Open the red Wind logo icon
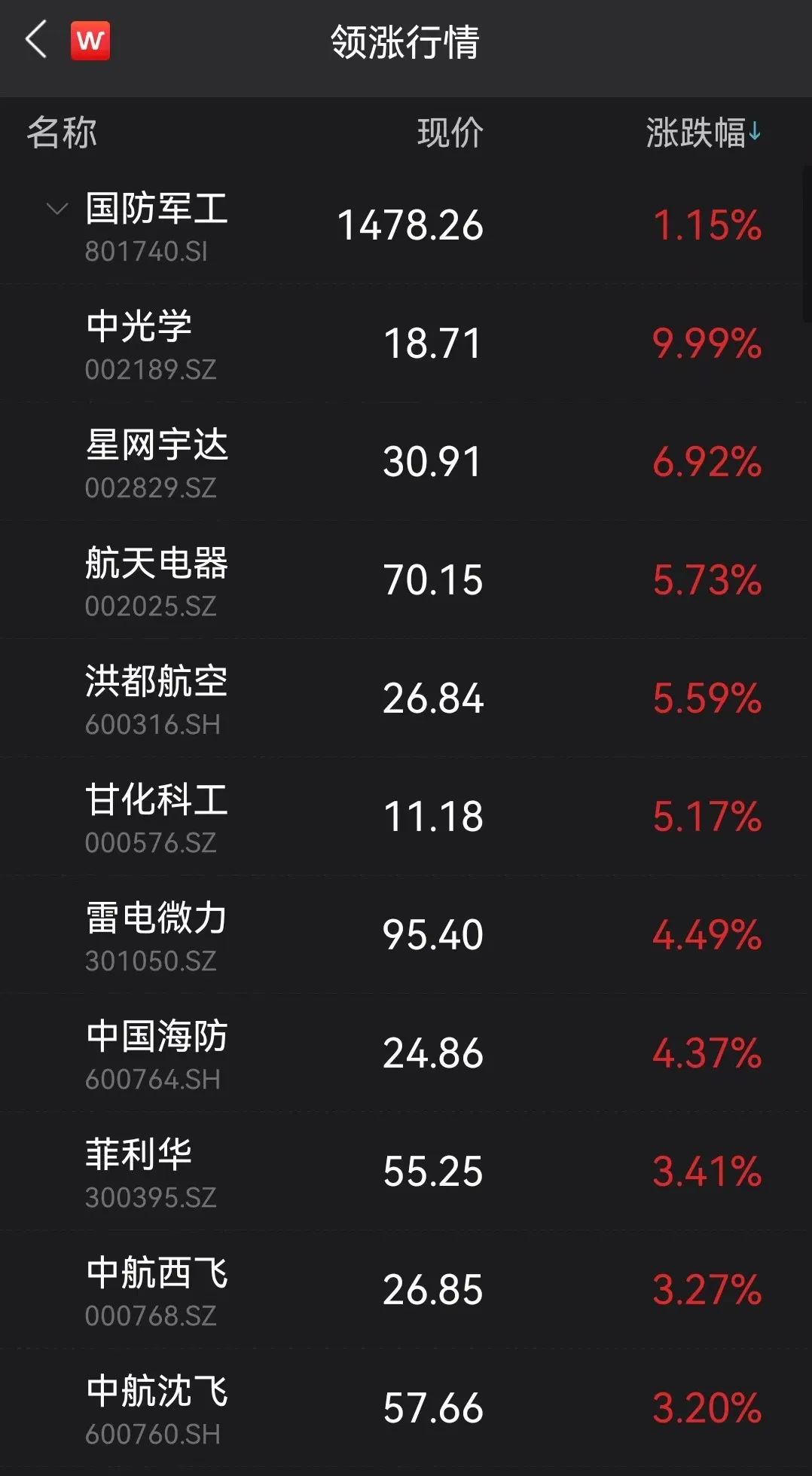Viewport: 812px width, 1476px height. (89, 41)
